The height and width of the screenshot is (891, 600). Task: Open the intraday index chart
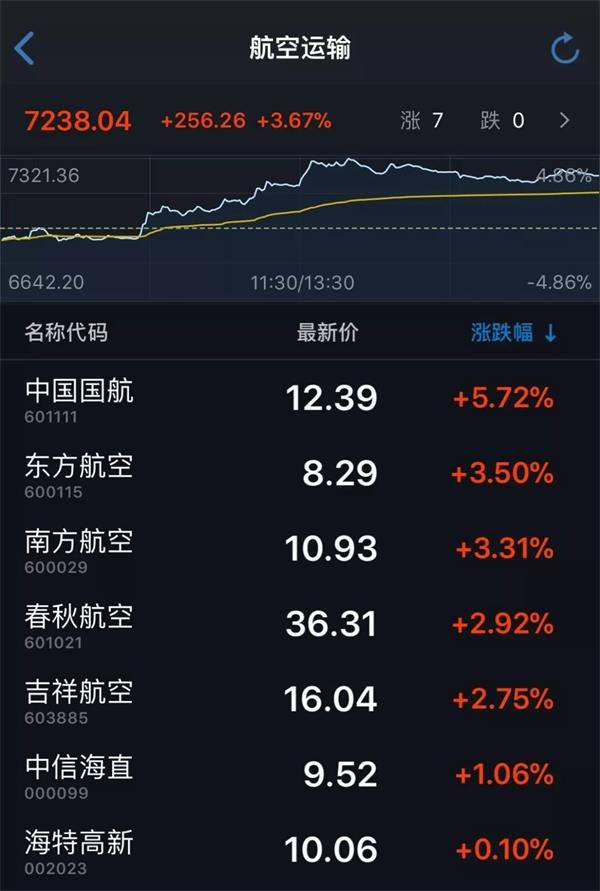point(300,225)
